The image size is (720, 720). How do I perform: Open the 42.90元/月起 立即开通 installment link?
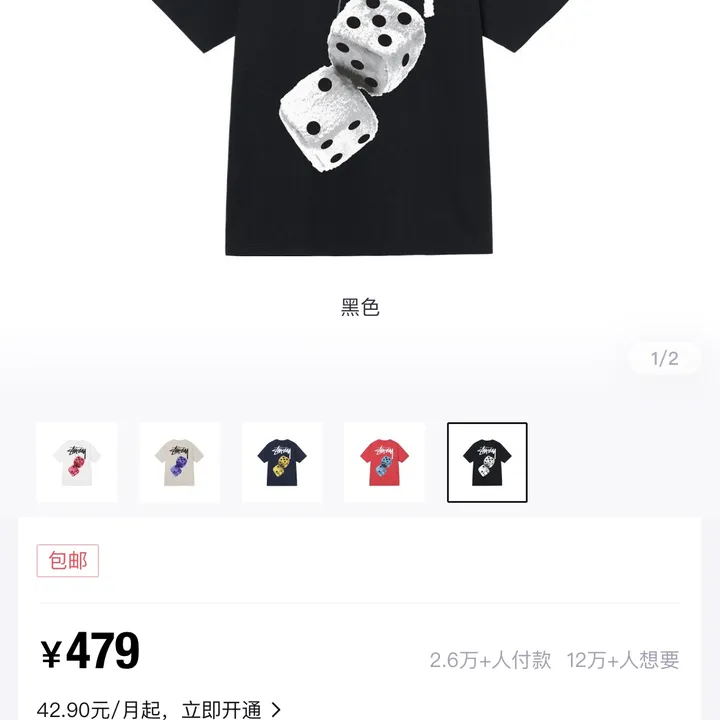[160, 710]
